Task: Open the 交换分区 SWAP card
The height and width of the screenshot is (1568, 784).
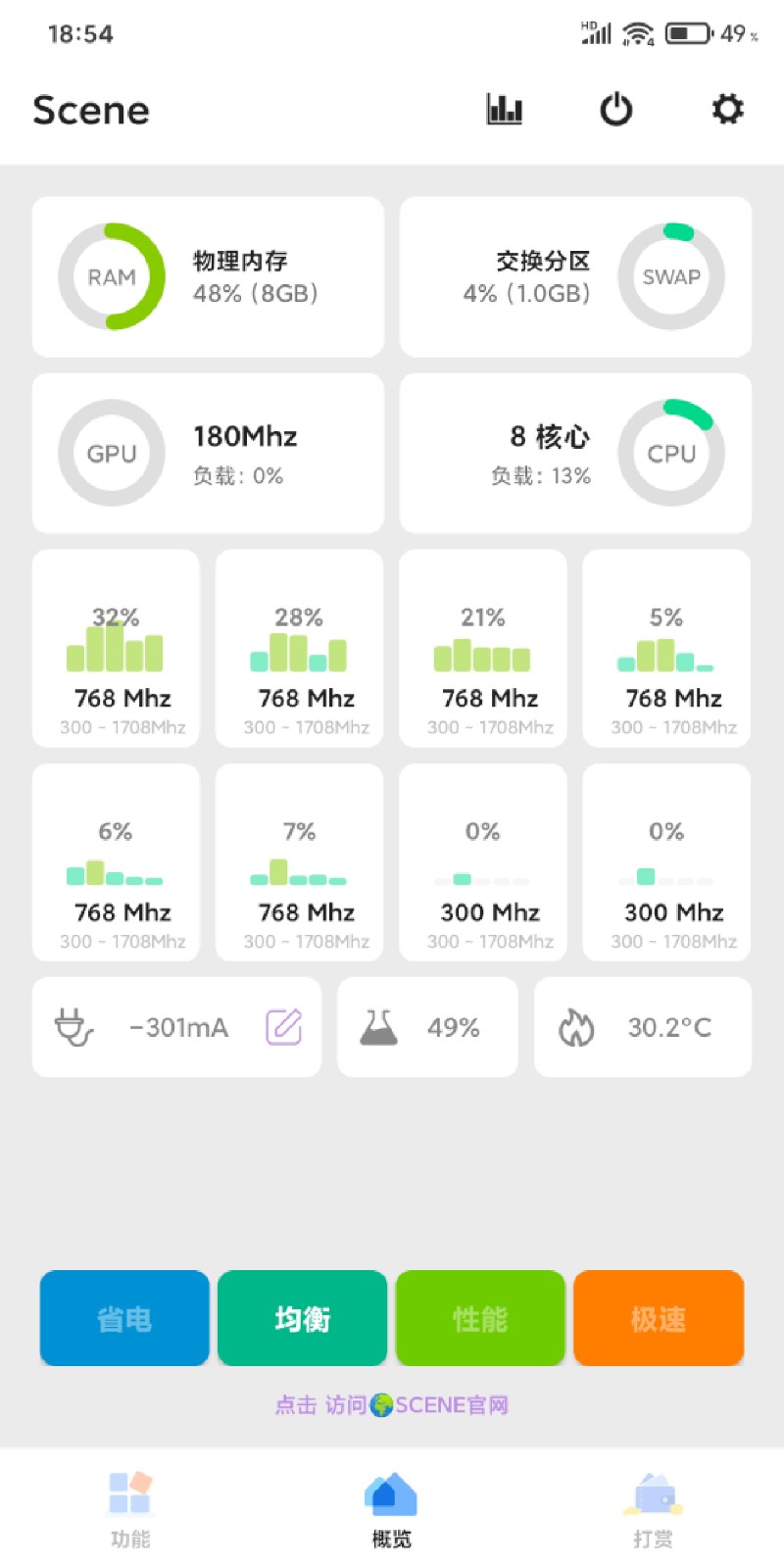Action: coord(575,276)
